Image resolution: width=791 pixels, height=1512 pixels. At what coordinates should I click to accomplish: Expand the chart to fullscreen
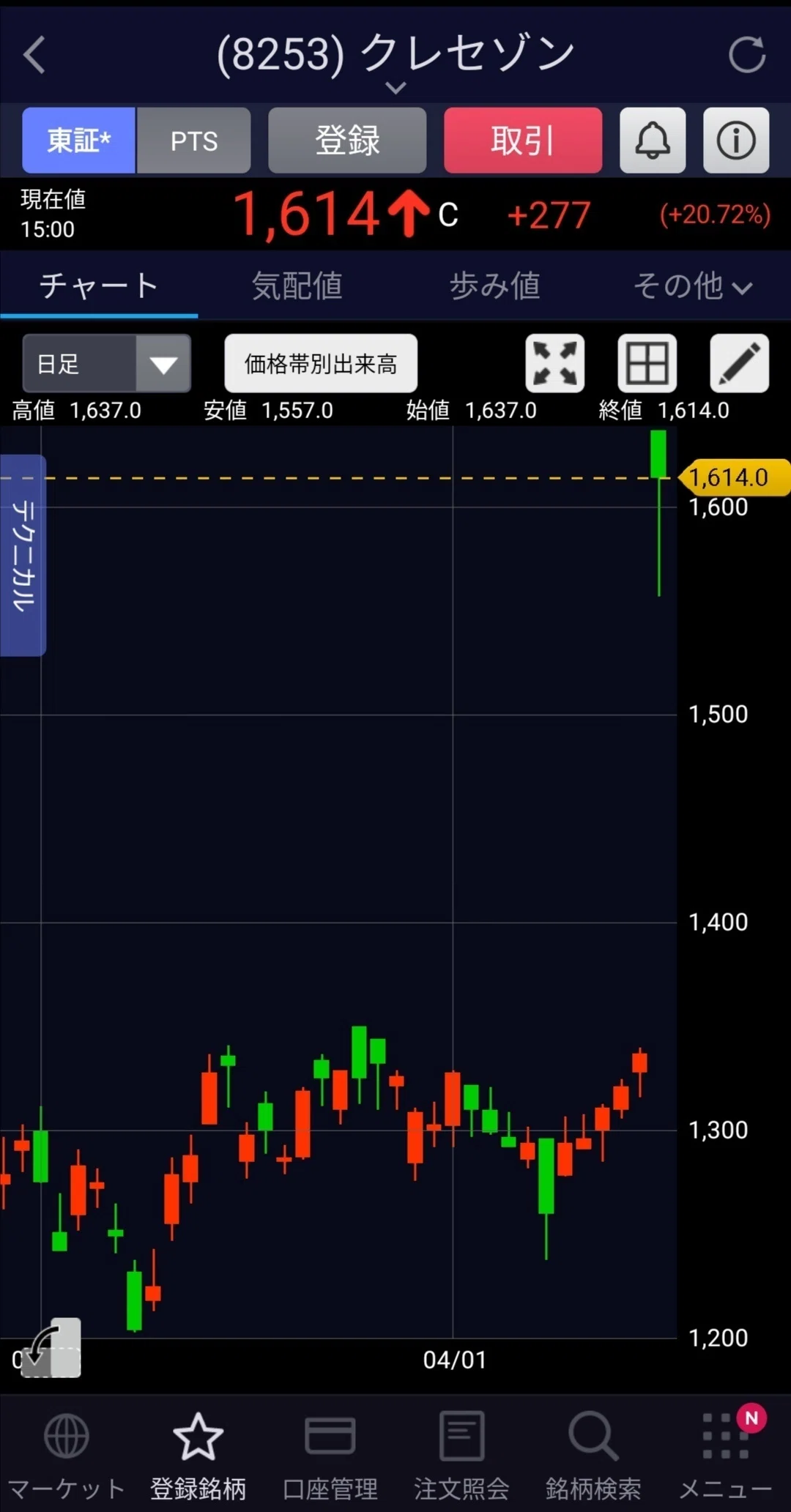point(555,363)
